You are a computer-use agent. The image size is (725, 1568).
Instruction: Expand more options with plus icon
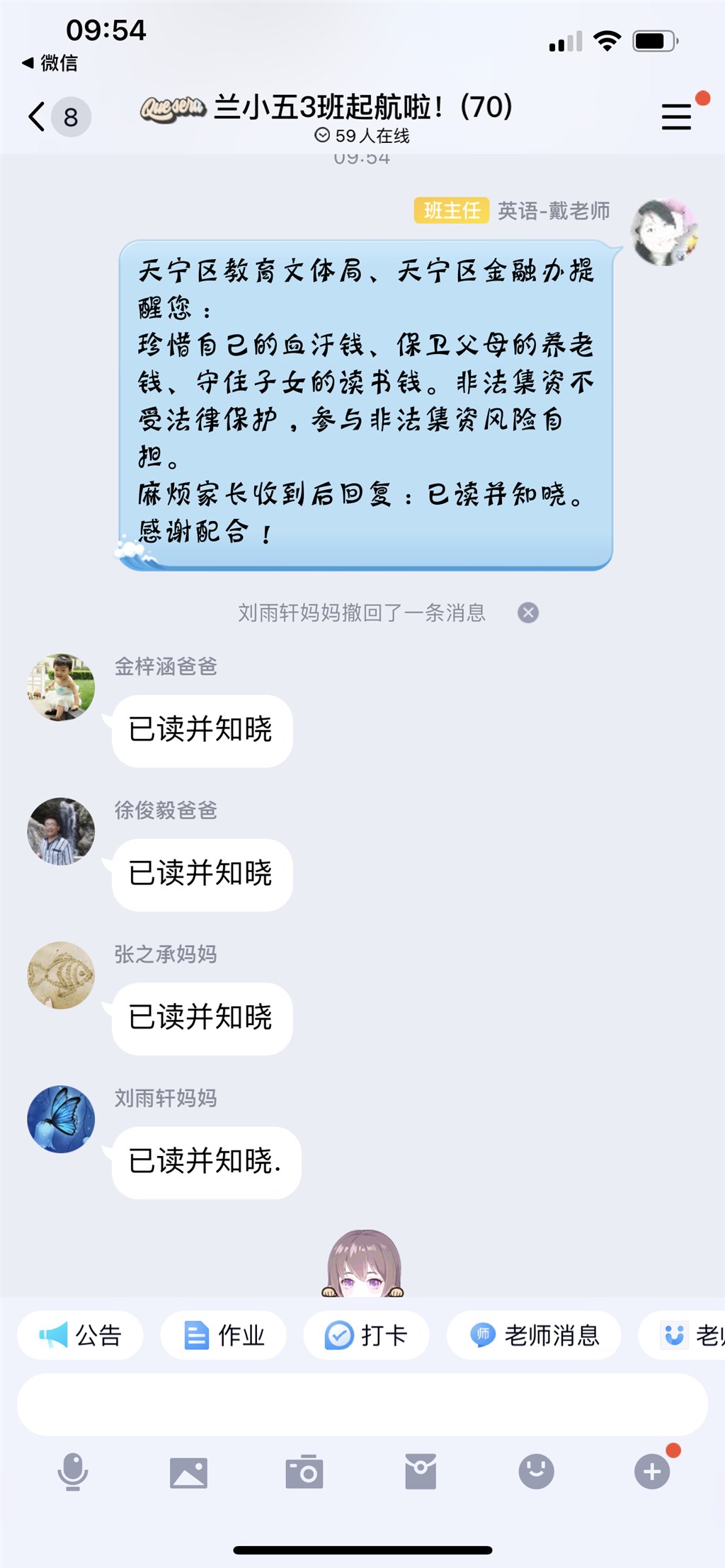652,1472
